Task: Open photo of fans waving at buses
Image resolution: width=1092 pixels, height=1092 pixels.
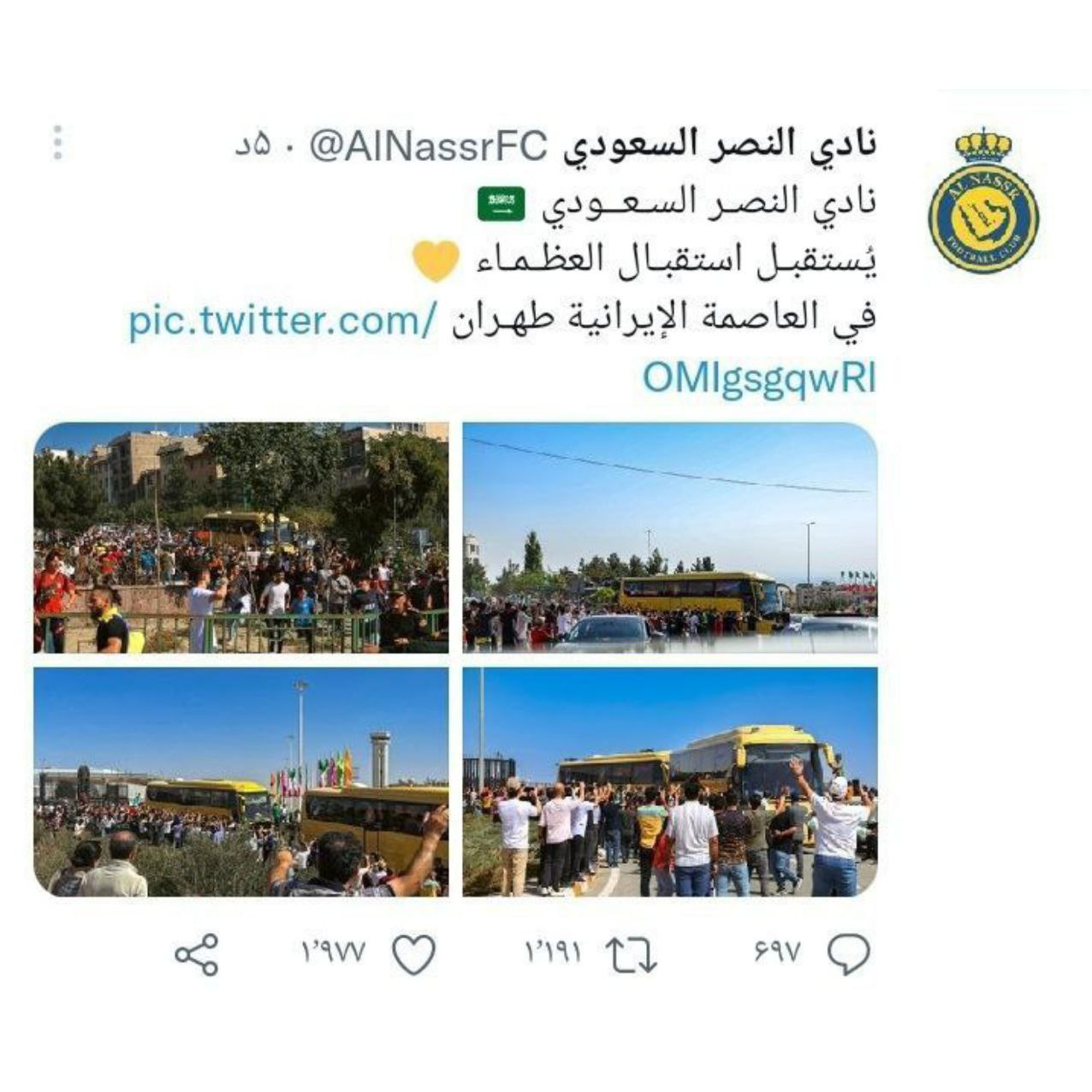Action: click(670, 781)
